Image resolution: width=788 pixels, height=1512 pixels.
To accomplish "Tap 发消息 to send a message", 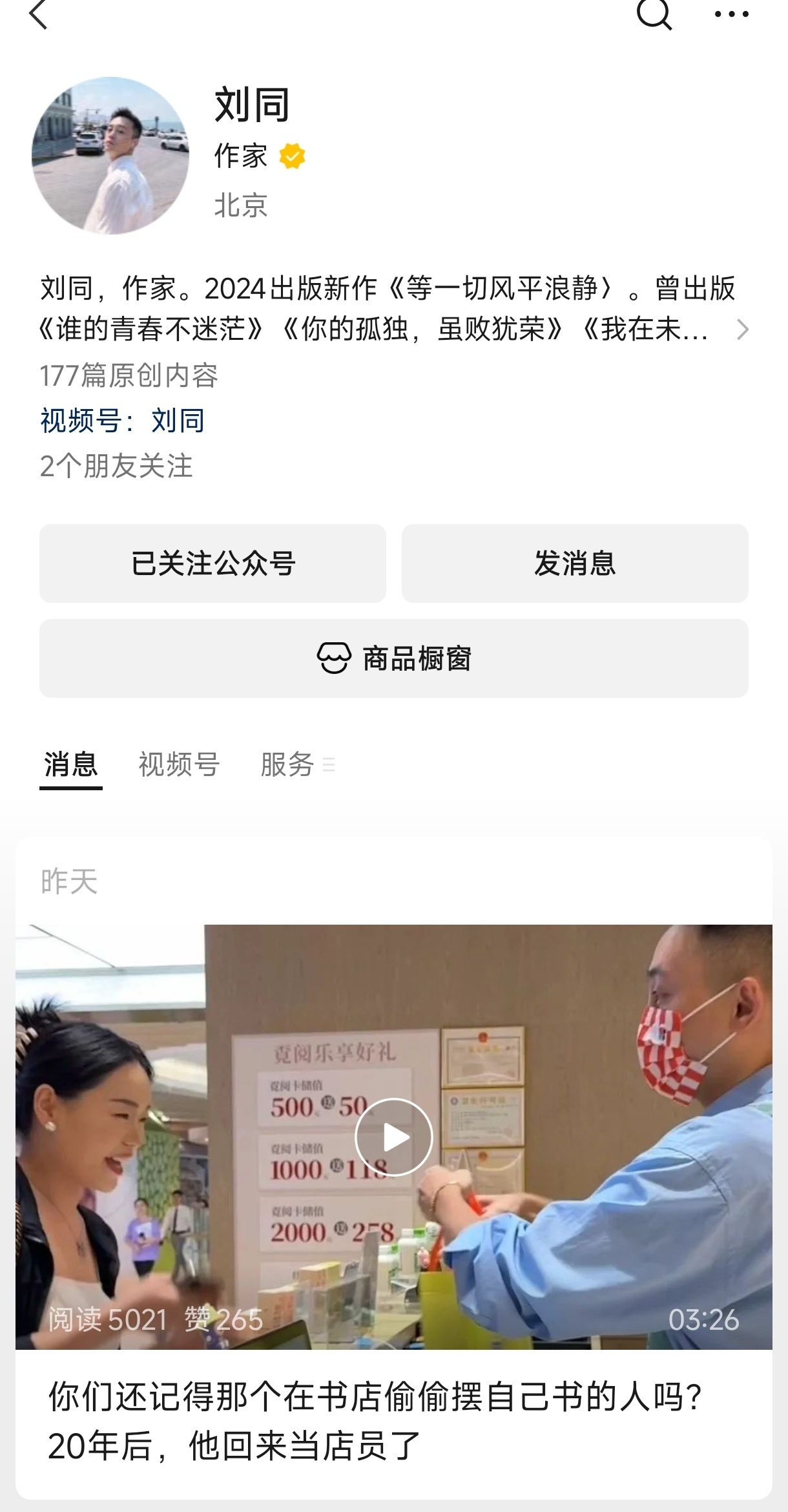I will pos(575,563).
